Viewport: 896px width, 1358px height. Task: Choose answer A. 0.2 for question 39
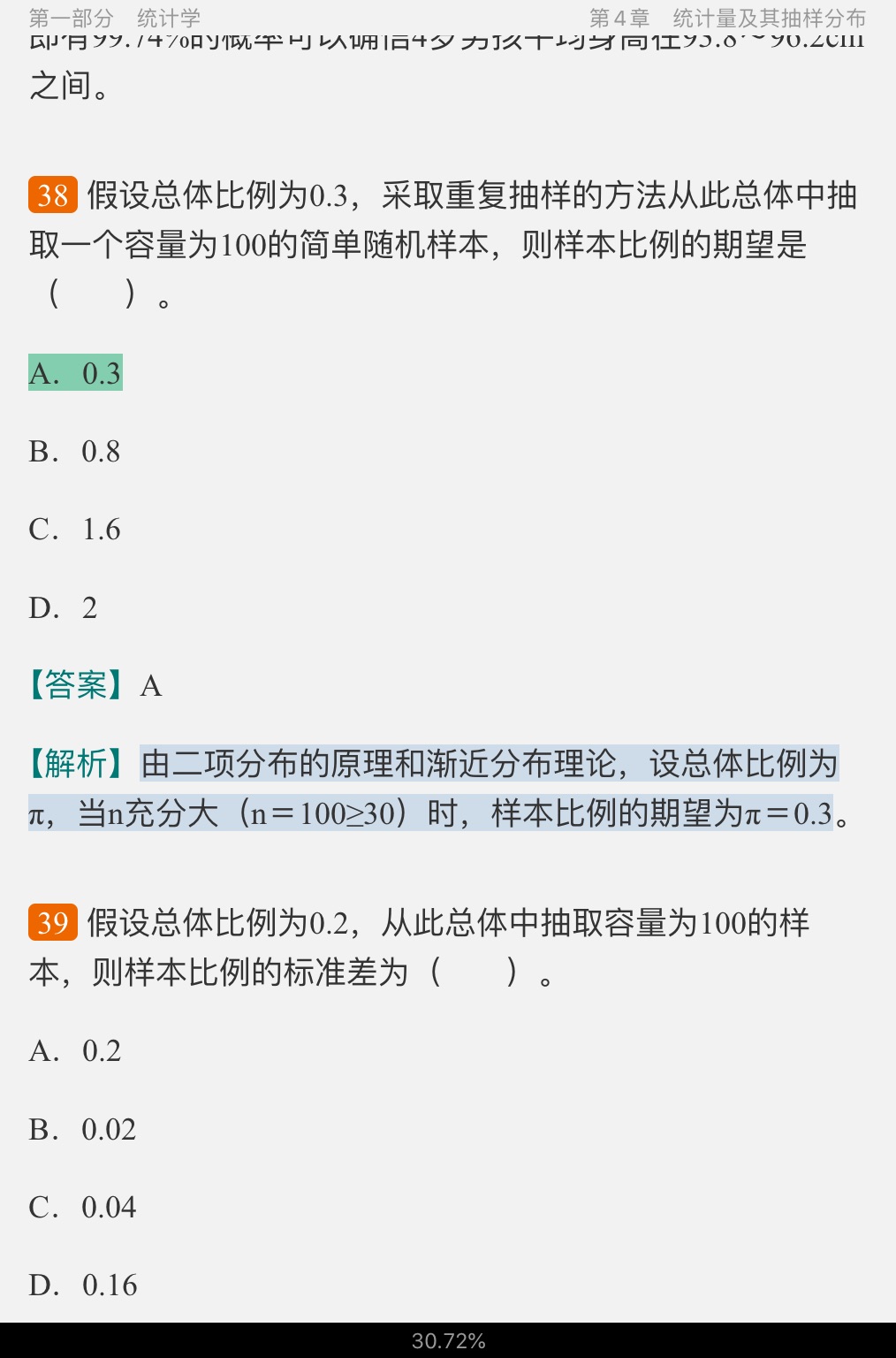(x=75, y=1051)
